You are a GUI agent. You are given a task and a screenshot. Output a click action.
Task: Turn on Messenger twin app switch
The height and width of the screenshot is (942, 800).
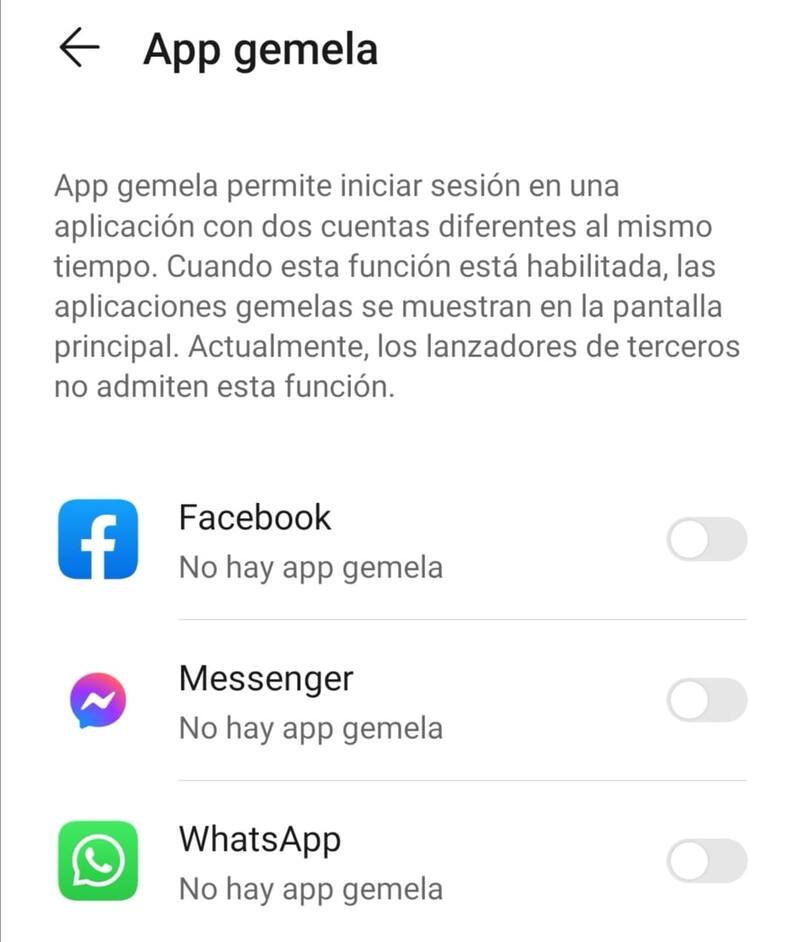click(706, 700)
